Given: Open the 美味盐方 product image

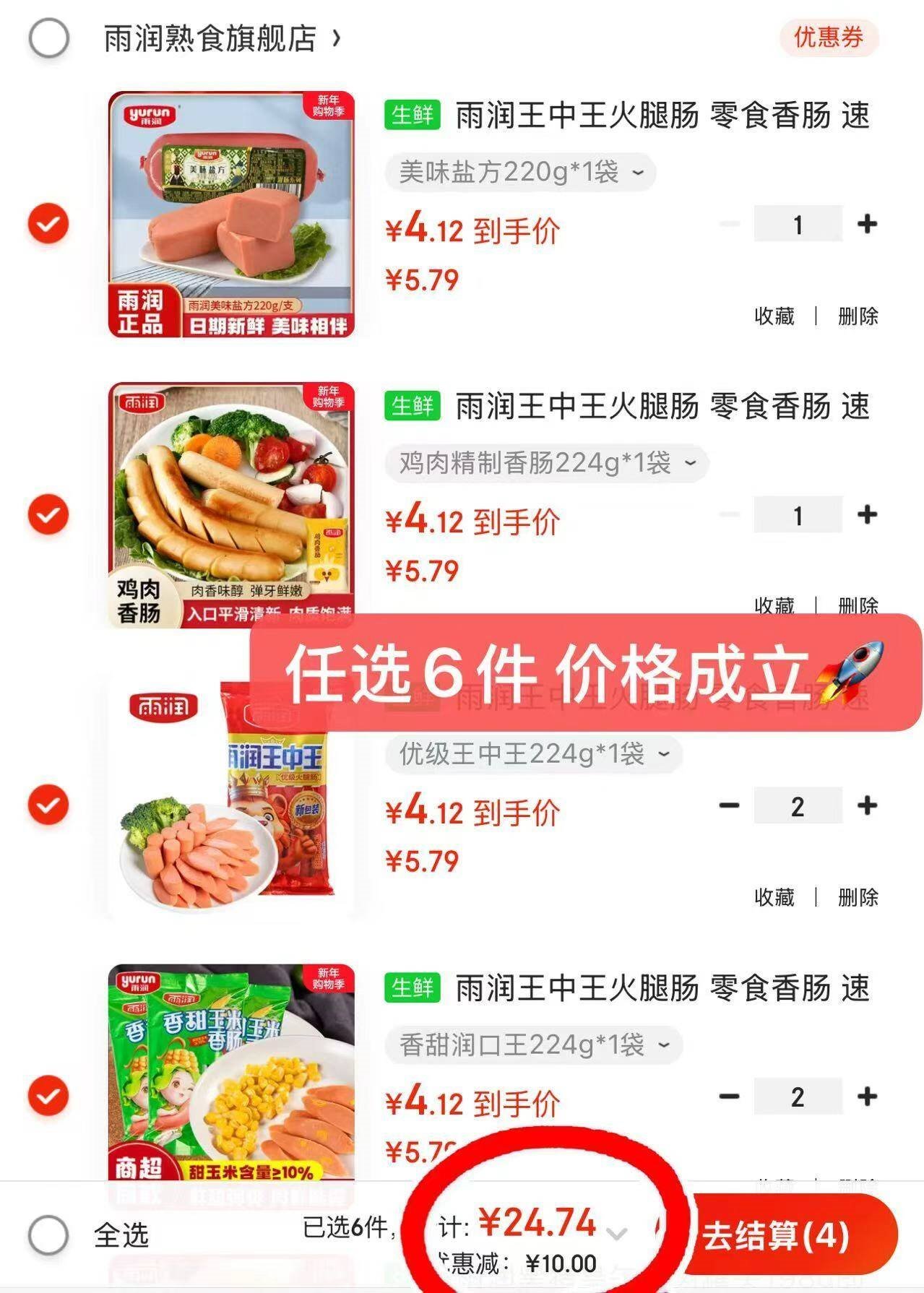Looking at the screenshot, I should click(231, 215).
